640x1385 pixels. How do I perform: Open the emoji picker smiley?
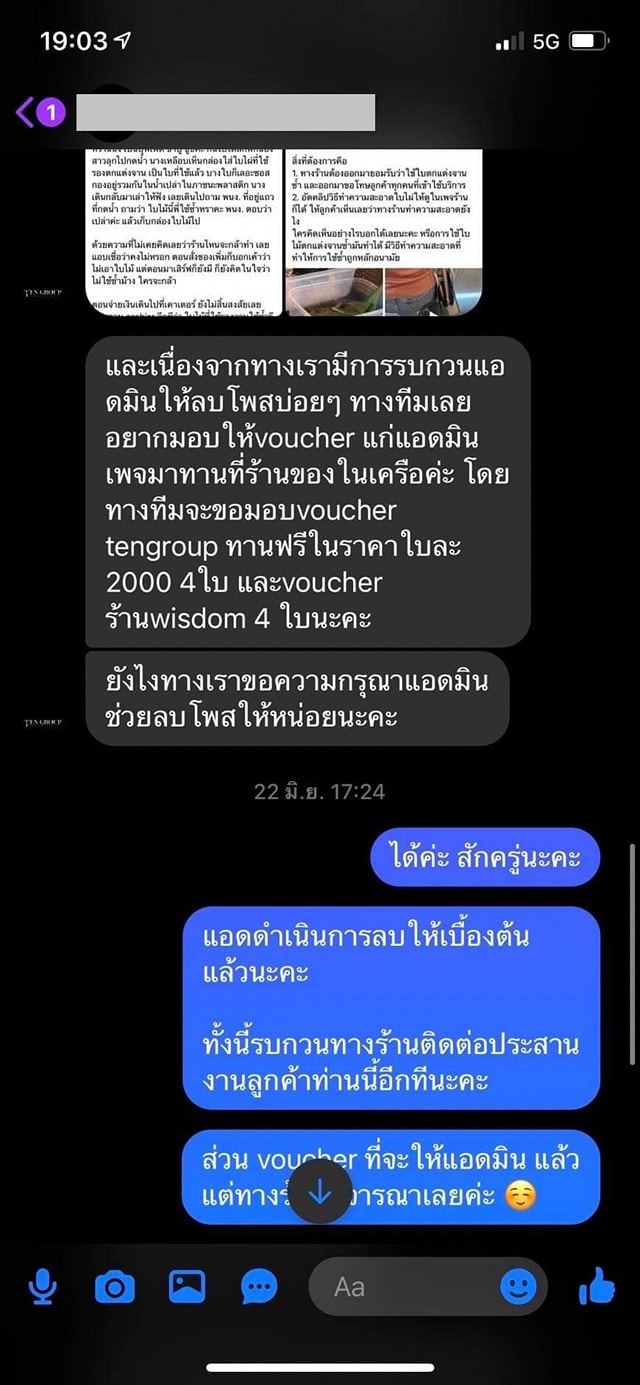click(x=518, y=1286)
